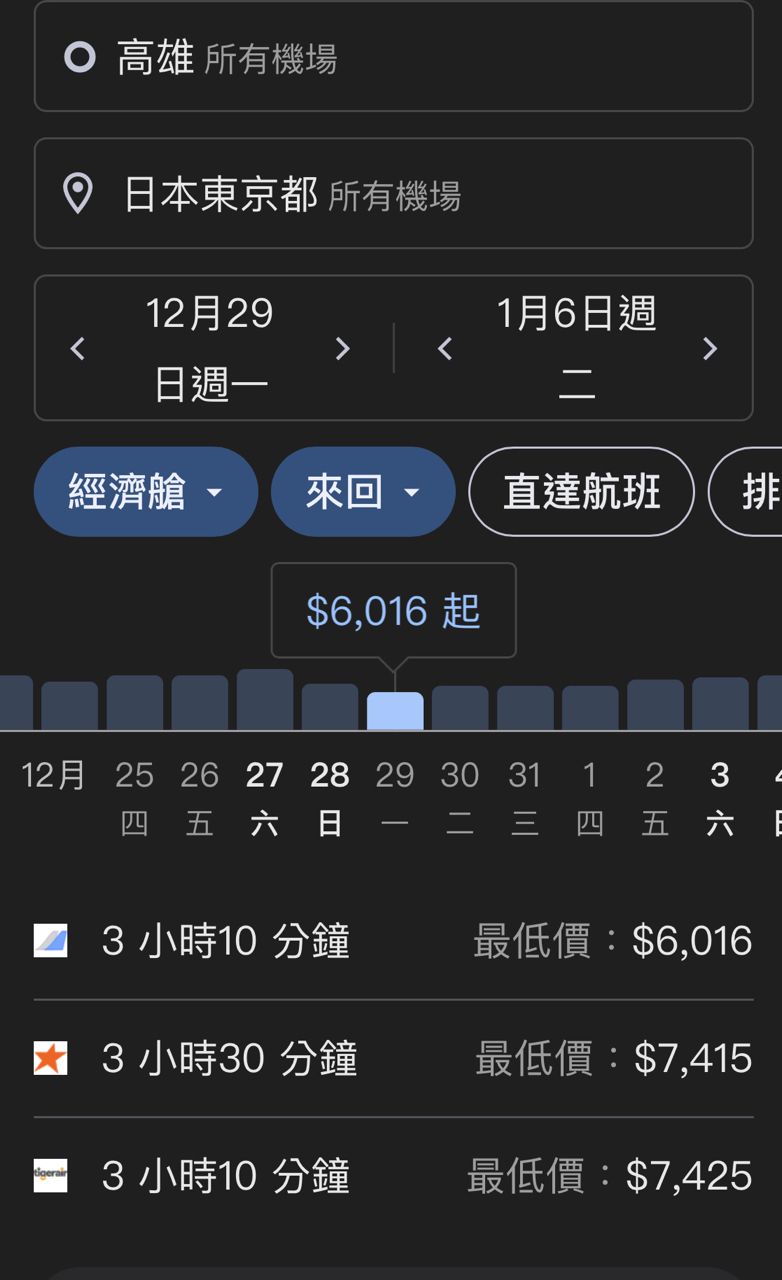Viewport: 782px width, 1280px height.
Task: Open the return date 1月6日週二 picker
Action: 577,348
